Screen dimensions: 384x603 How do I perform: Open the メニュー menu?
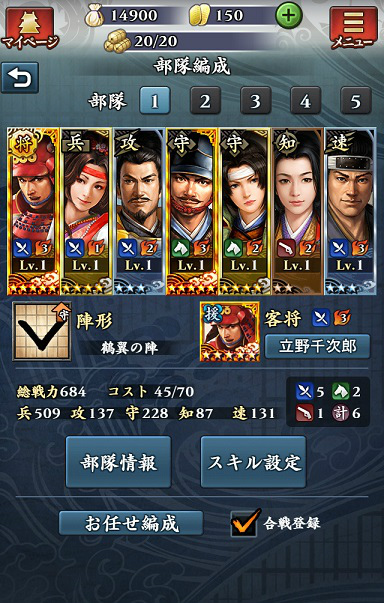tap(352, 28)
